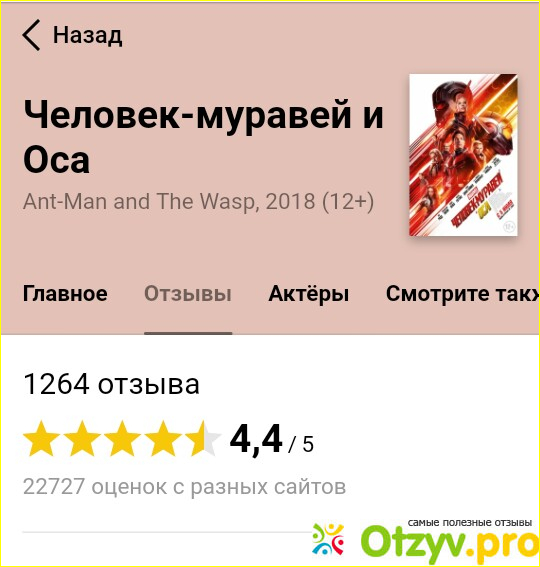Image resolution: width=540 pixels, height=567 pixels.
Task: Switch to the Смотрите также tab
Action: (463, 293)
